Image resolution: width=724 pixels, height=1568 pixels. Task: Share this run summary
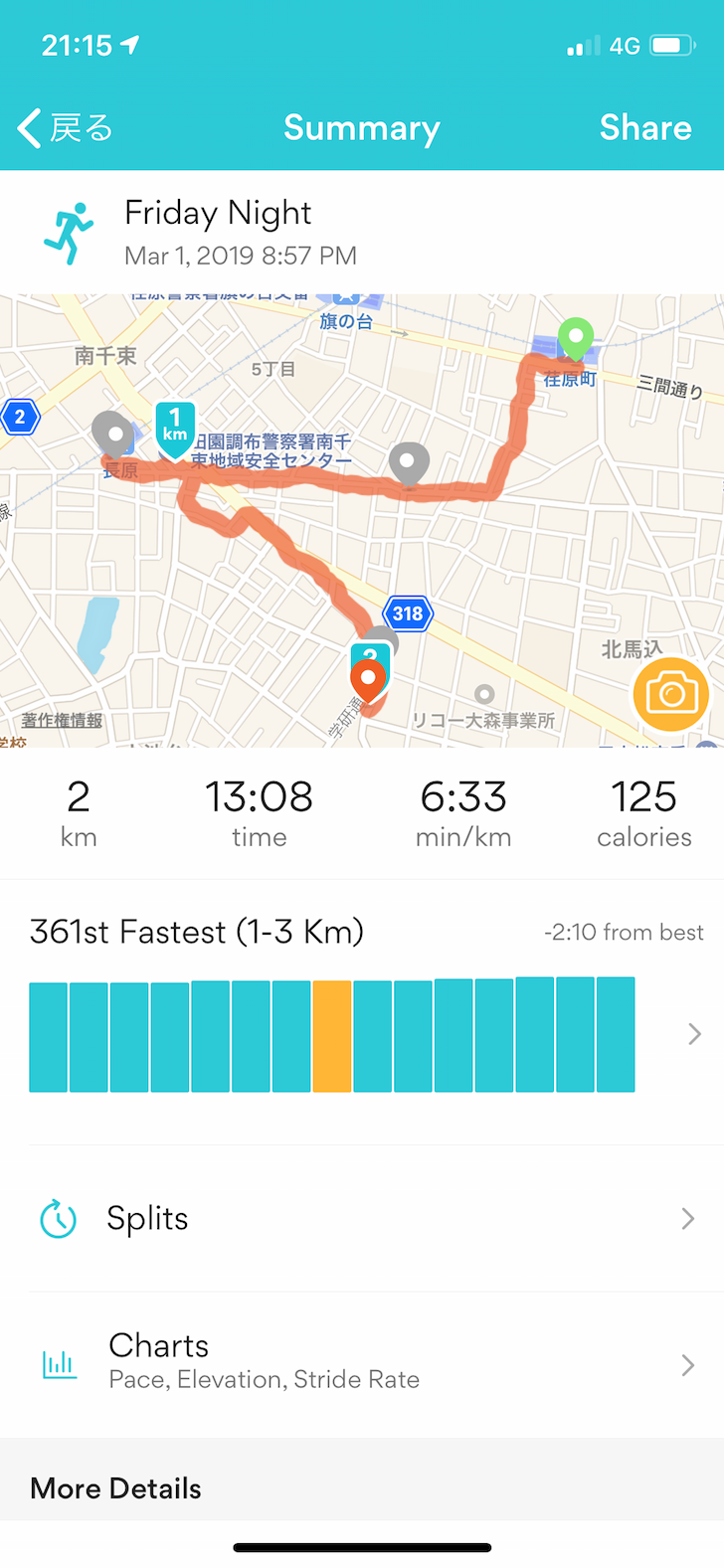(644, 128)
